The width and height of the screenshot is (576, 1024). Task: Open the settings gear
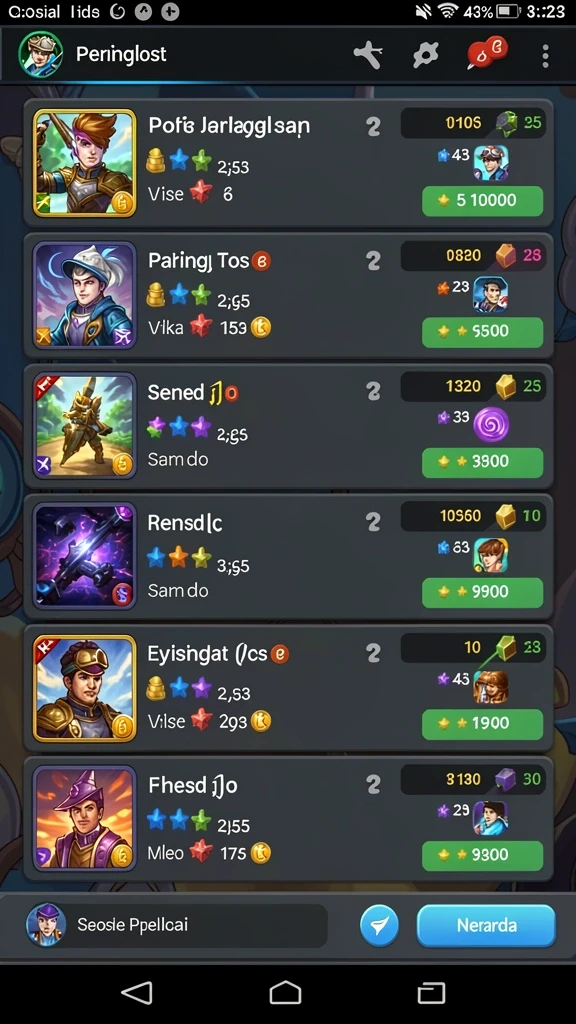(x=426, y=55)
